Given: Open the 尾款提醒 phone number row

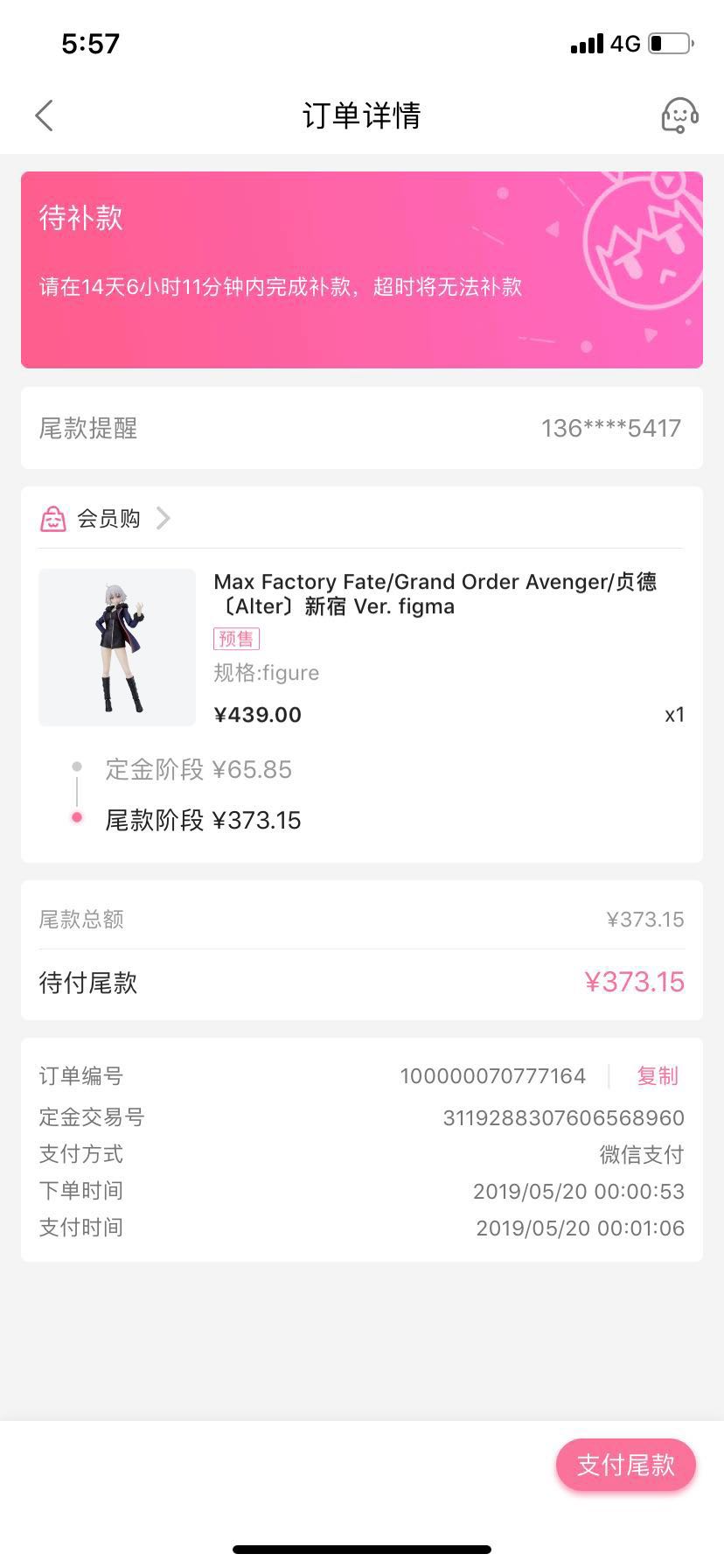Looking at the screenshot, I should (362, 429).
